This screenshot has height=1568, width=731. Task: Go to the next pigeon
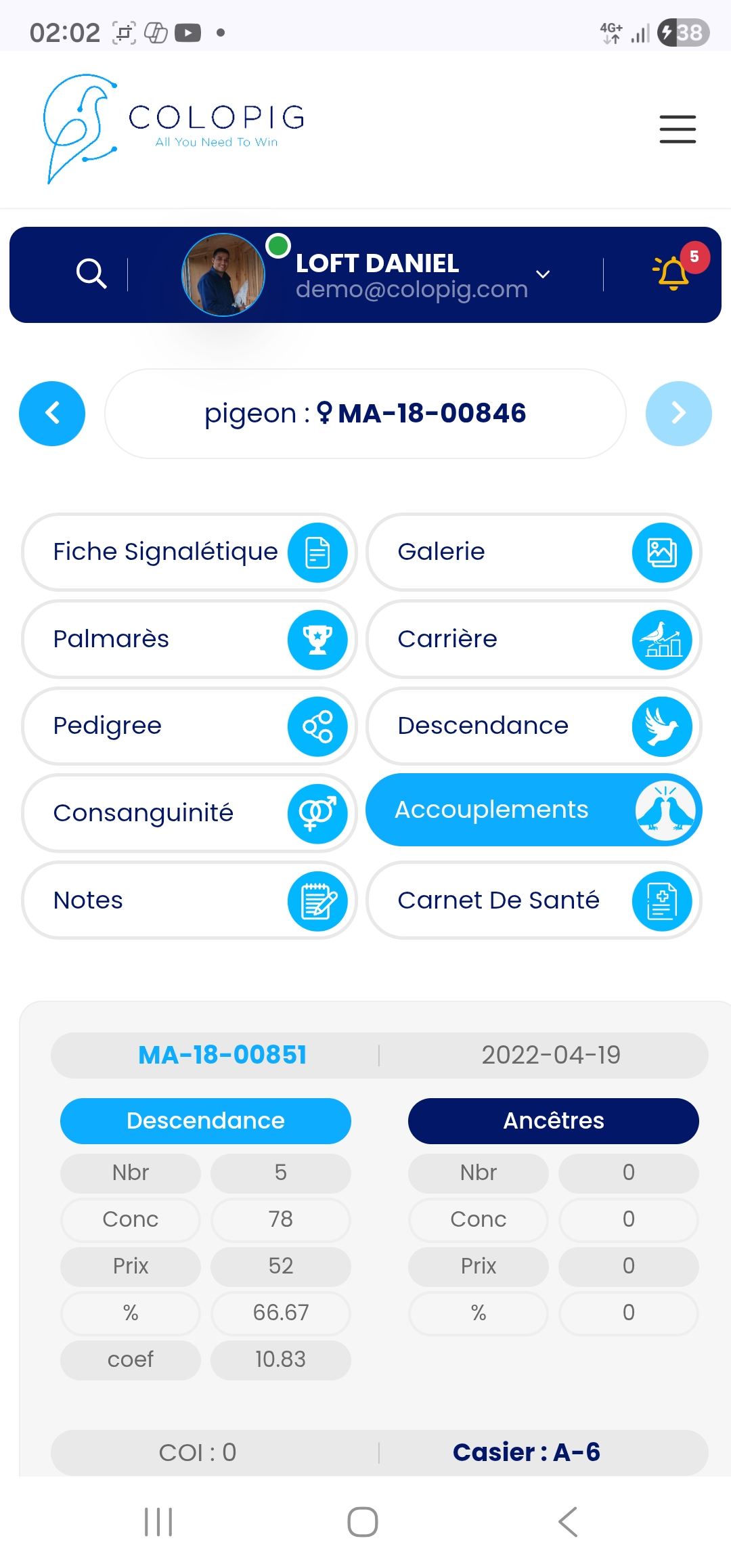[x=678, y=413]
